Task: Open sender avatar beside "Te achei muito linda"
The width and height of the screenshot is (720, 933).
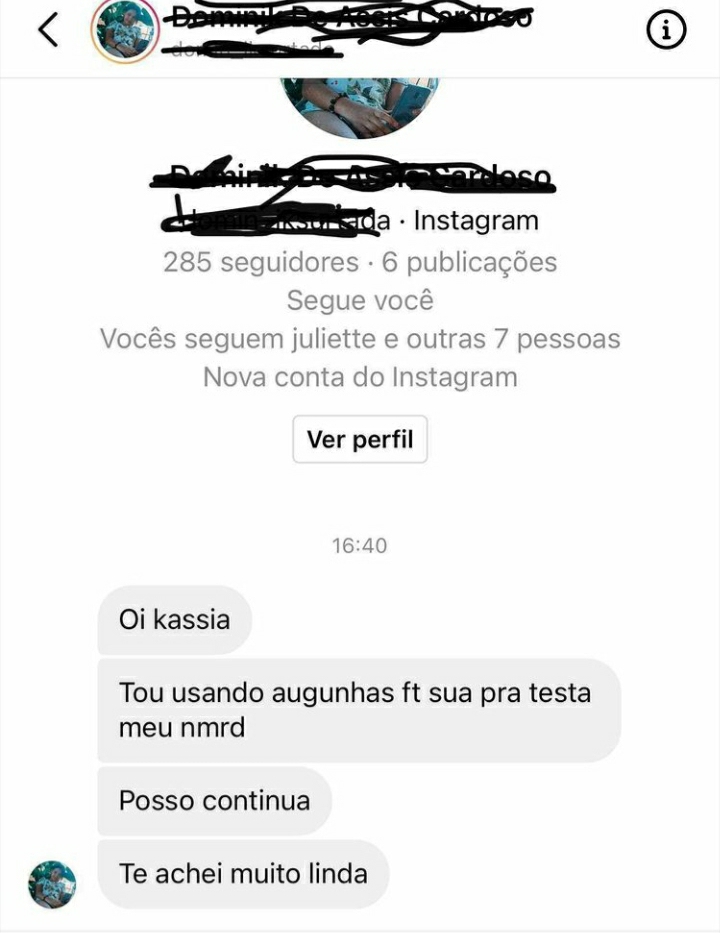Action: point(52,883)
